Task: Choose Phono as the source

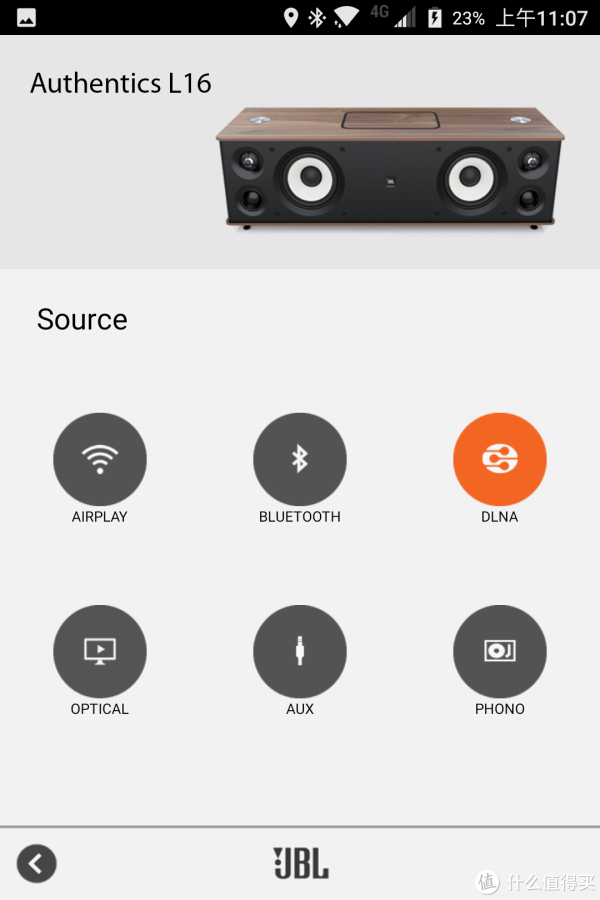Action: (500, 652)
